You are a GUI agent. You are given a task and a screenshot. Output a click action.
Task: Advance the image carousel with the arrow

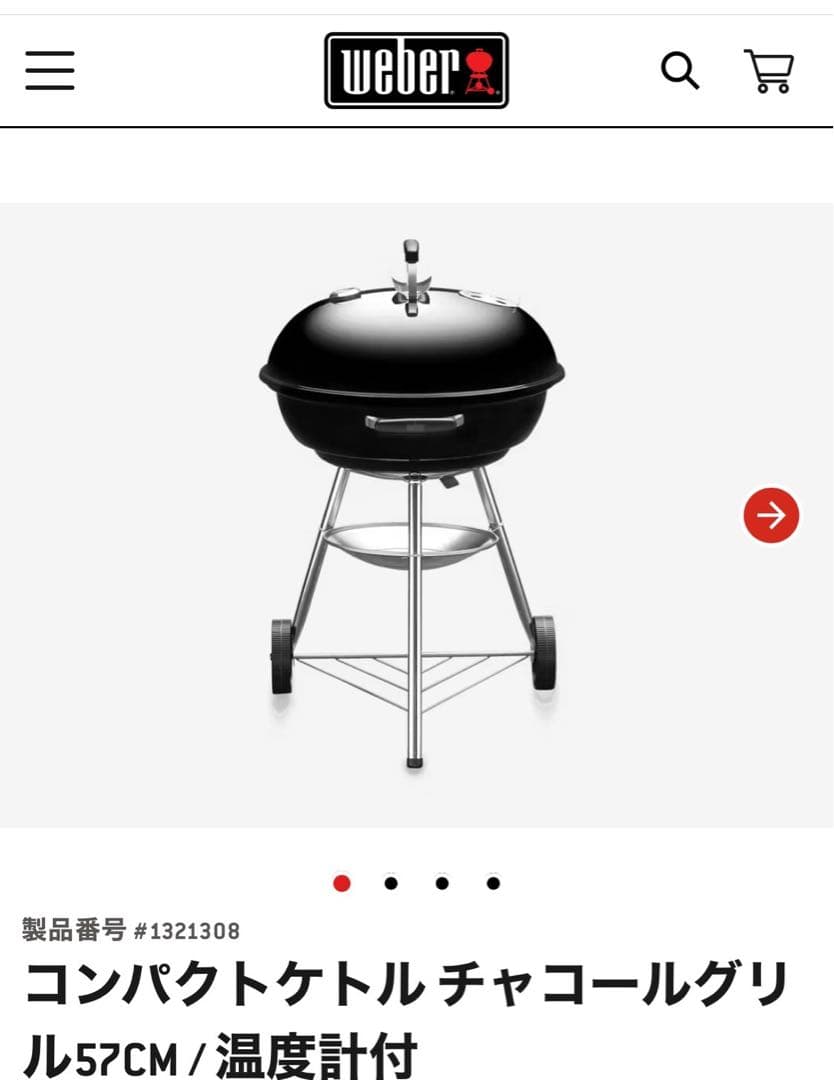pos(770,517)
